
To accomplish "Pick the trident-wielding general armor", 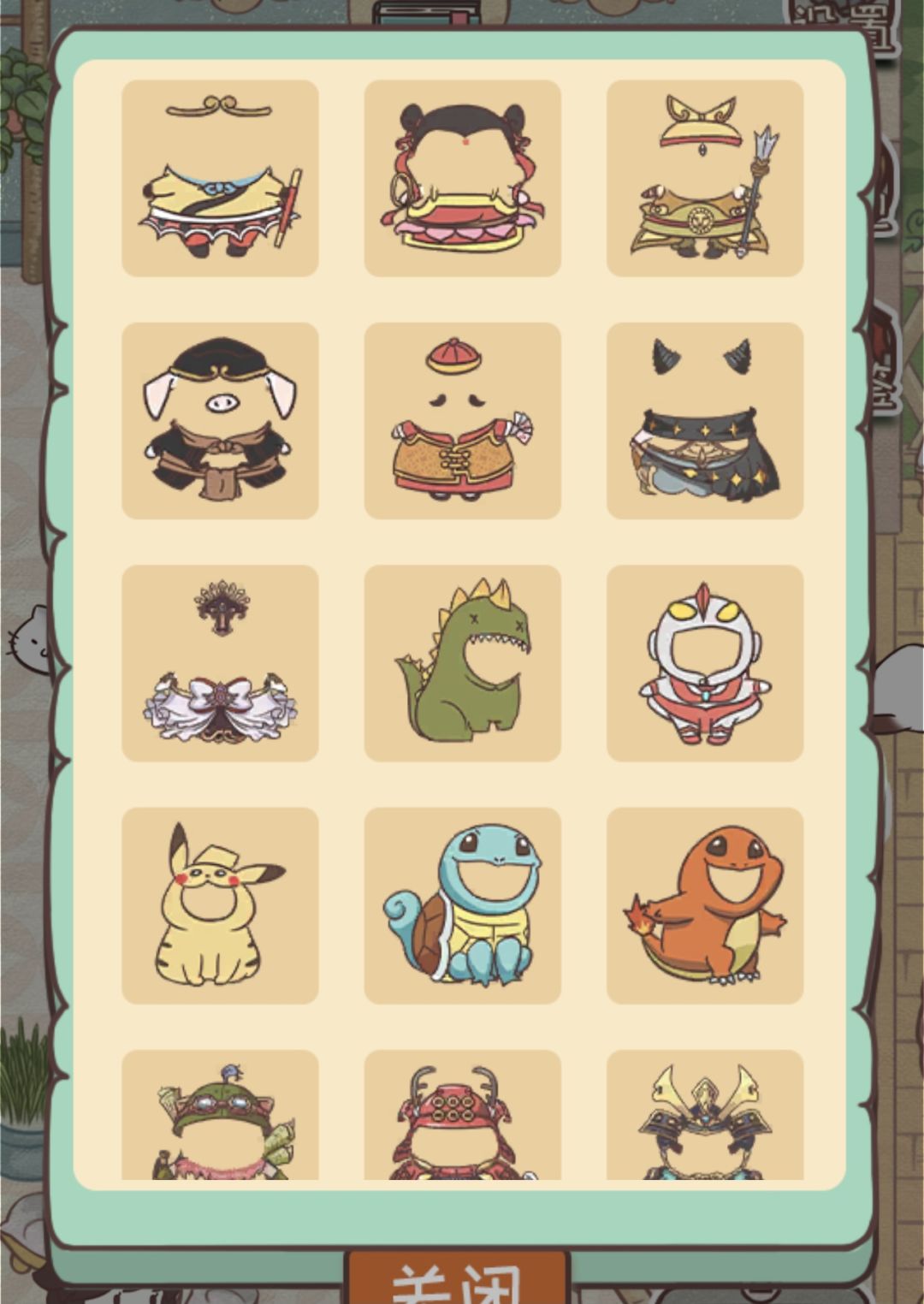I will (x=703, y=177).
